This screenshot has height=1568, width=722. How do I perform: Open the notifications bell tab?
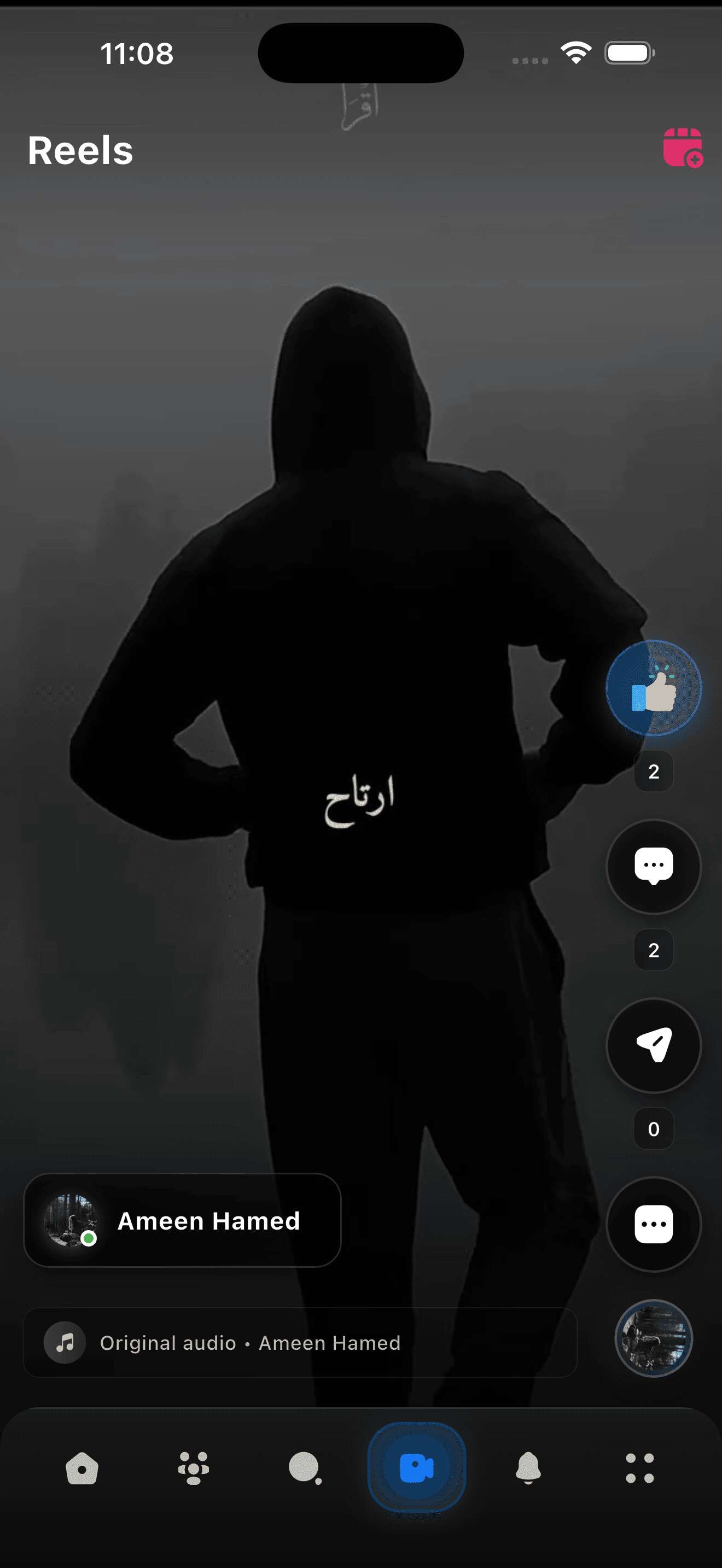point(528,1468)
